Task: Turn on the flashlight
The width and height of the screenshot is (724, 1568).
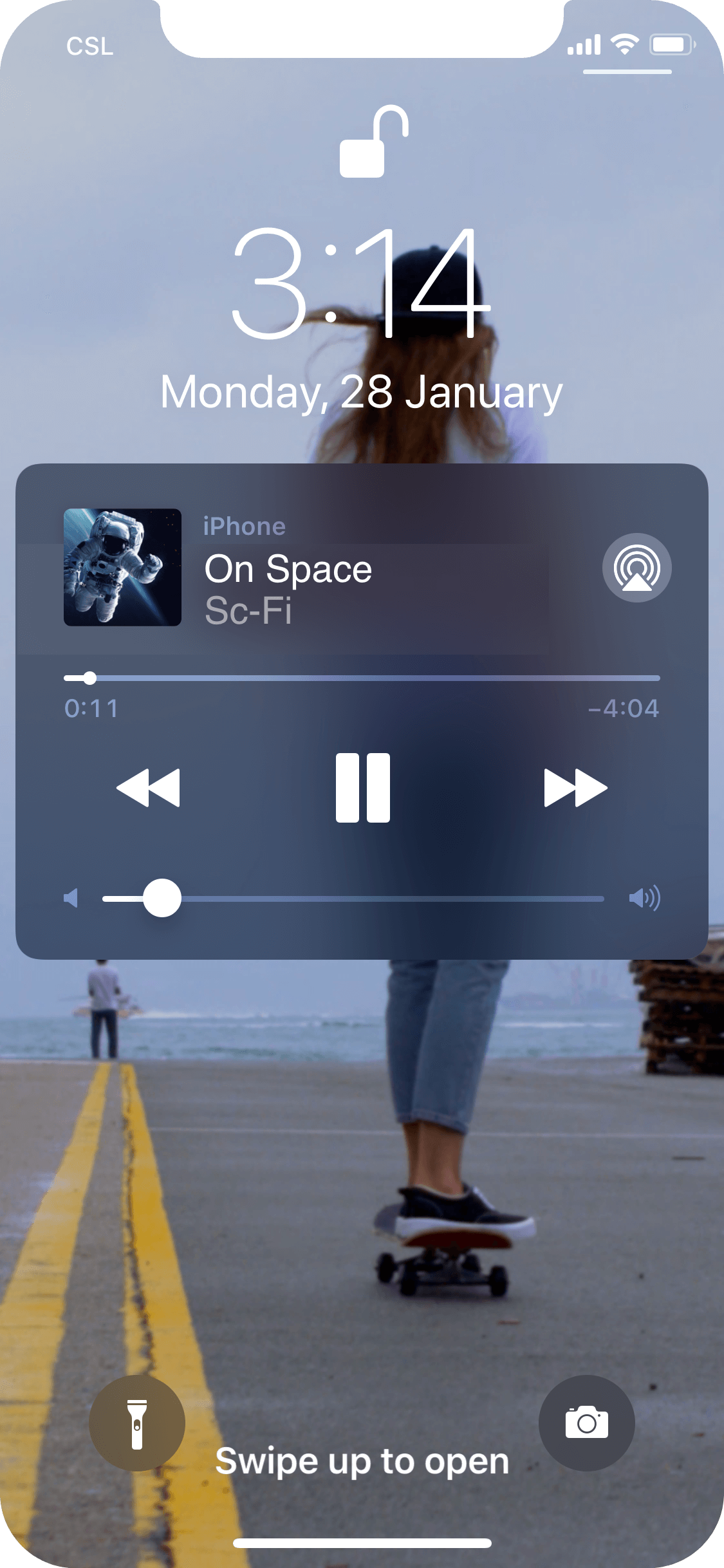Action: coord(136,1423)
